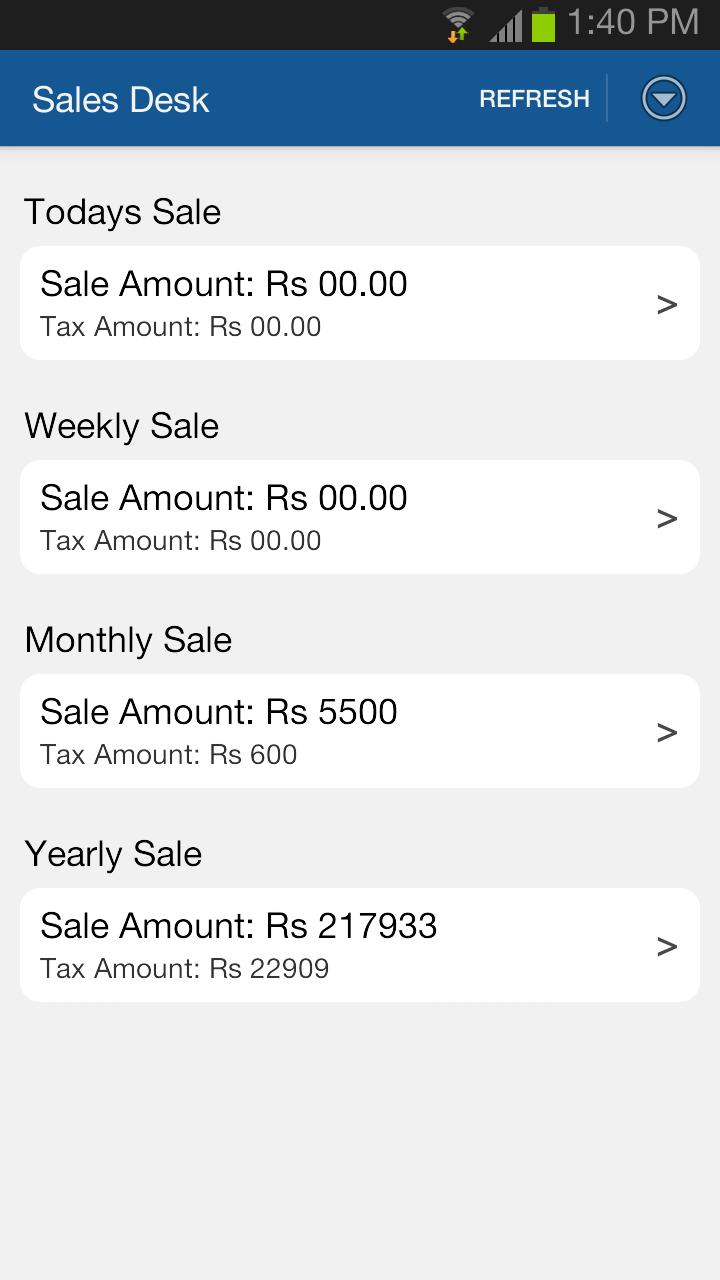The image size is (720, 1280).
Task: Select the Sales Desk title
Action: tap(120, 99)
